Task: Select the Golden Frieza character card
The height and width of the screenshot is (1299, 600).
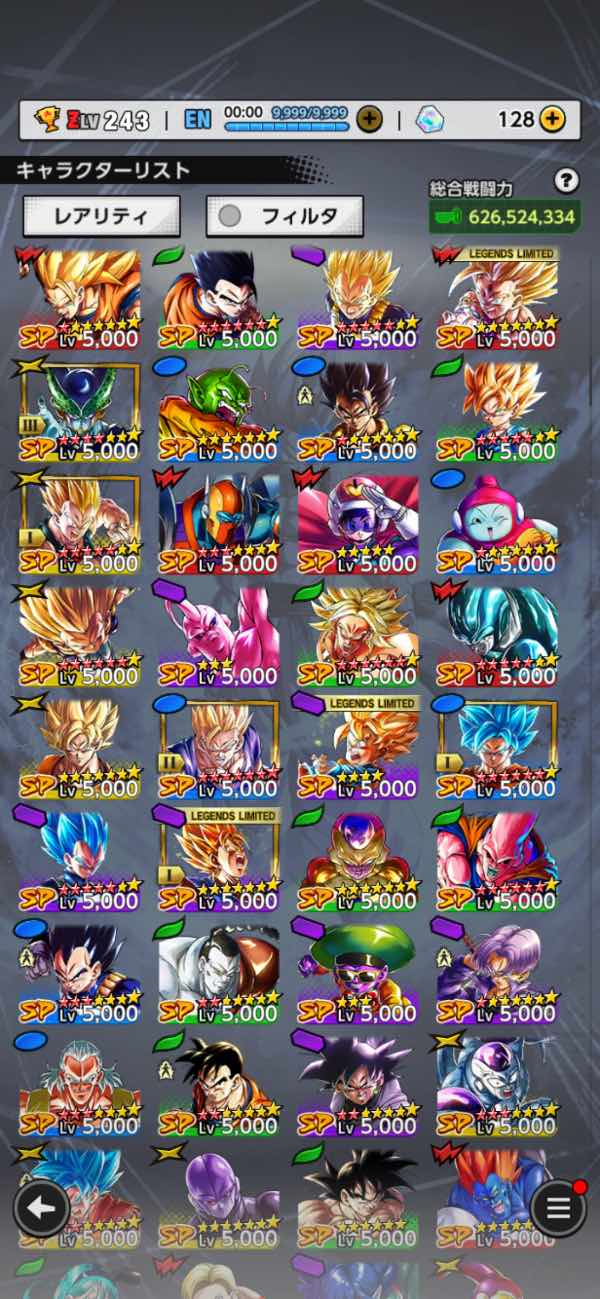Action: 357,860
